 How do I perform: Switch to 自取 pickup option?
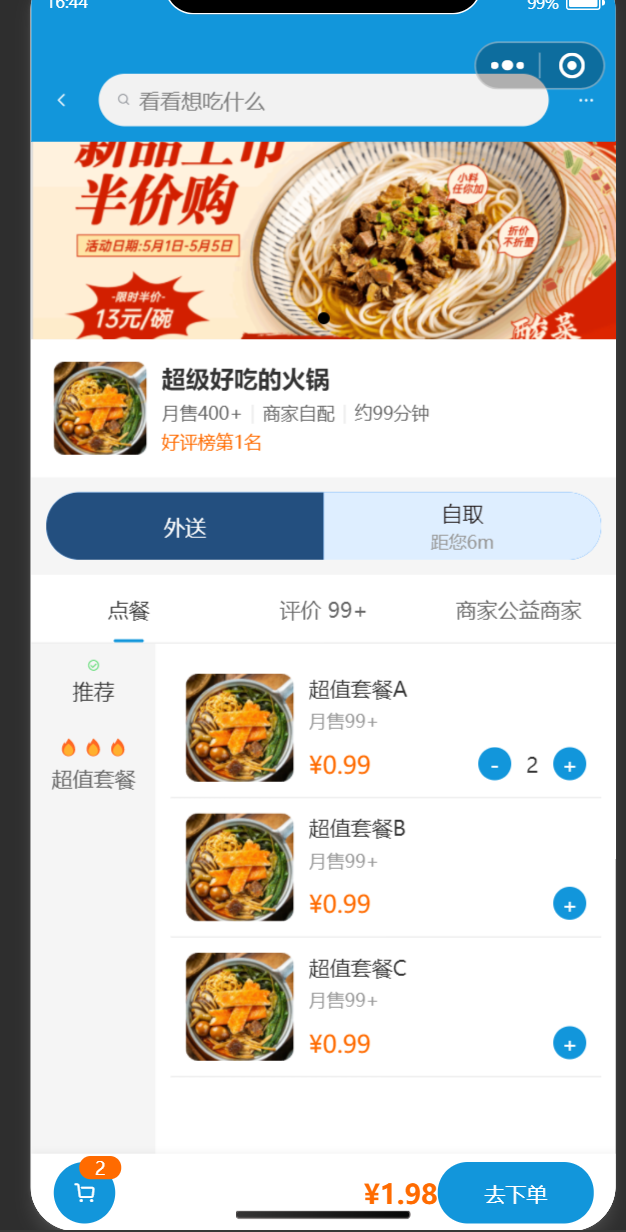[x=462, y=527]
